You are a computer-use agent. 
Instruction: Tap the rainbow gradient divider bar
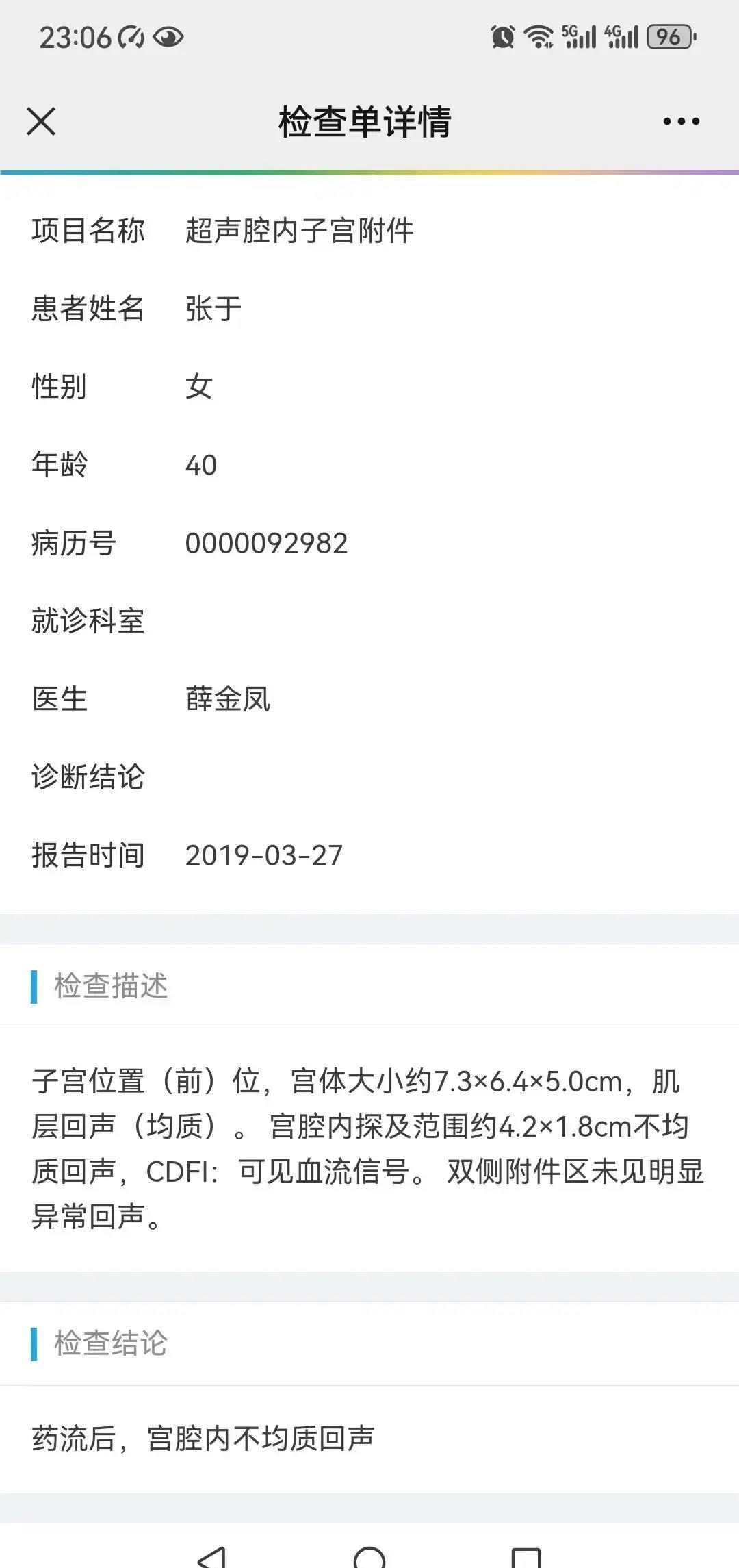(x=369, y=170)
